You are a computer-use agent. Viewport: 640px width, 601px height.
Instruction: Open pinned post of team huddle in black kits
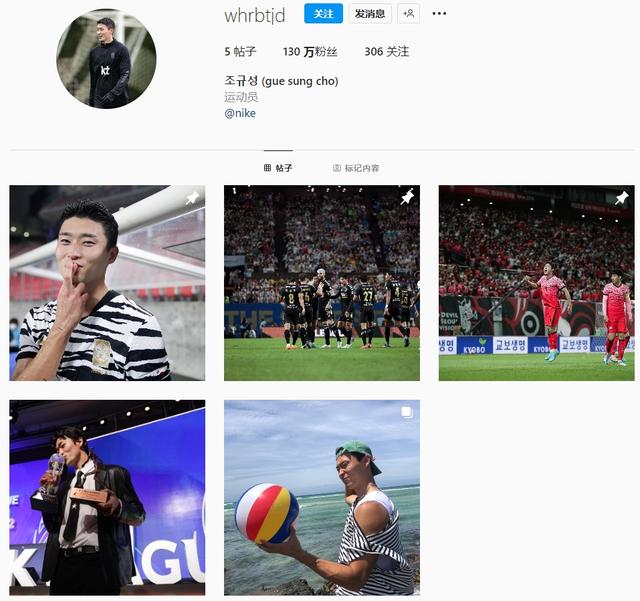pyautogui.click(x=322, y=283)
